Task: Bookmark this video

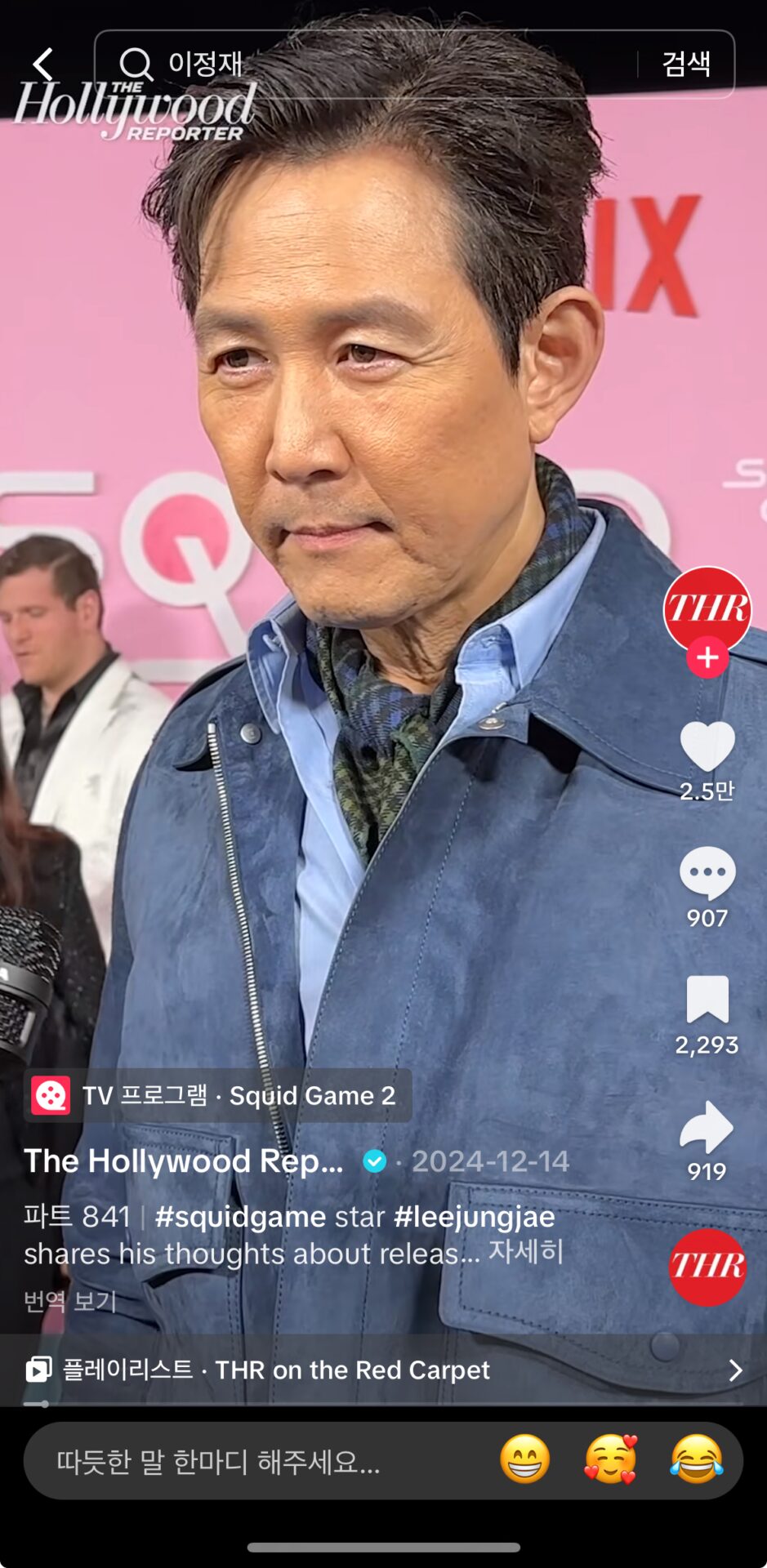Action: (x=707, y=1000)
